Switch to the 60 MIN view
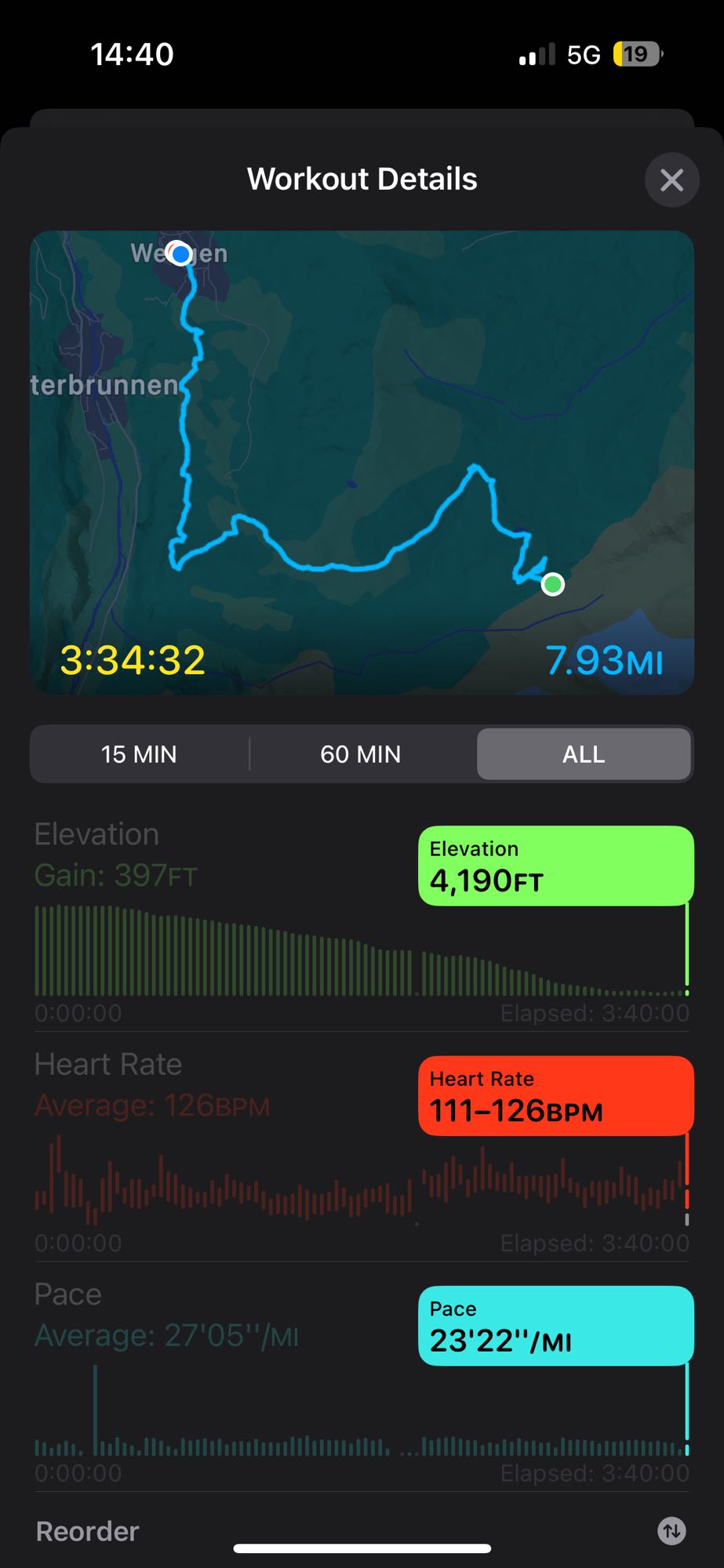The height and width of the screenshot is (1568, 724). tap(361, 754)
